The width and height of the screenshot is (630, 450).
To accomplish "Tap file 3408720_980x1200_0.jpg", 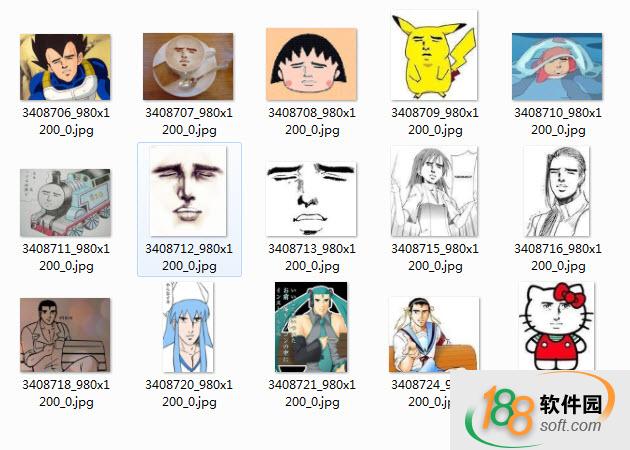I will point(188,327).
